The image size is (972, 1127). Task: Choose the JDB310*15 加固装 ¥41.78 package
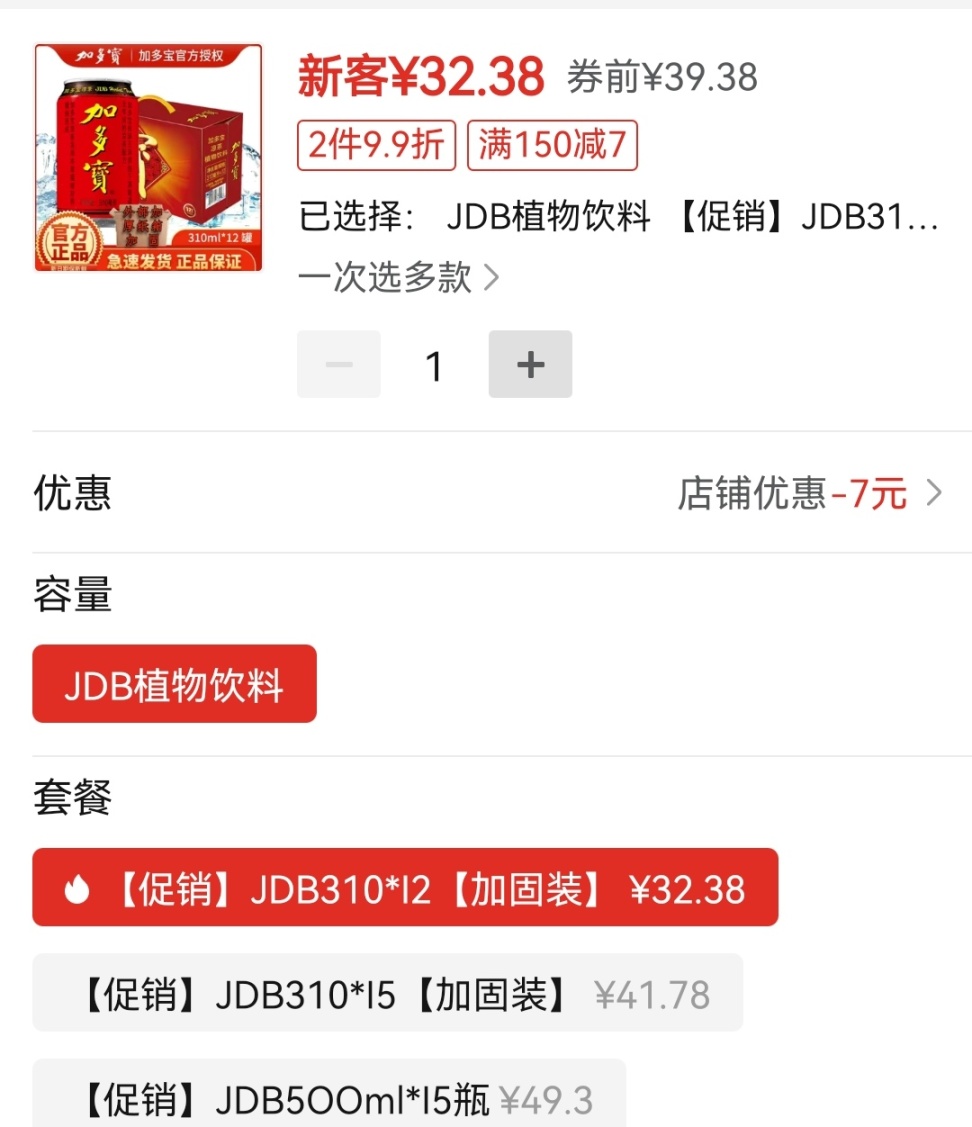pyautogui.click(x=387, y=993)
